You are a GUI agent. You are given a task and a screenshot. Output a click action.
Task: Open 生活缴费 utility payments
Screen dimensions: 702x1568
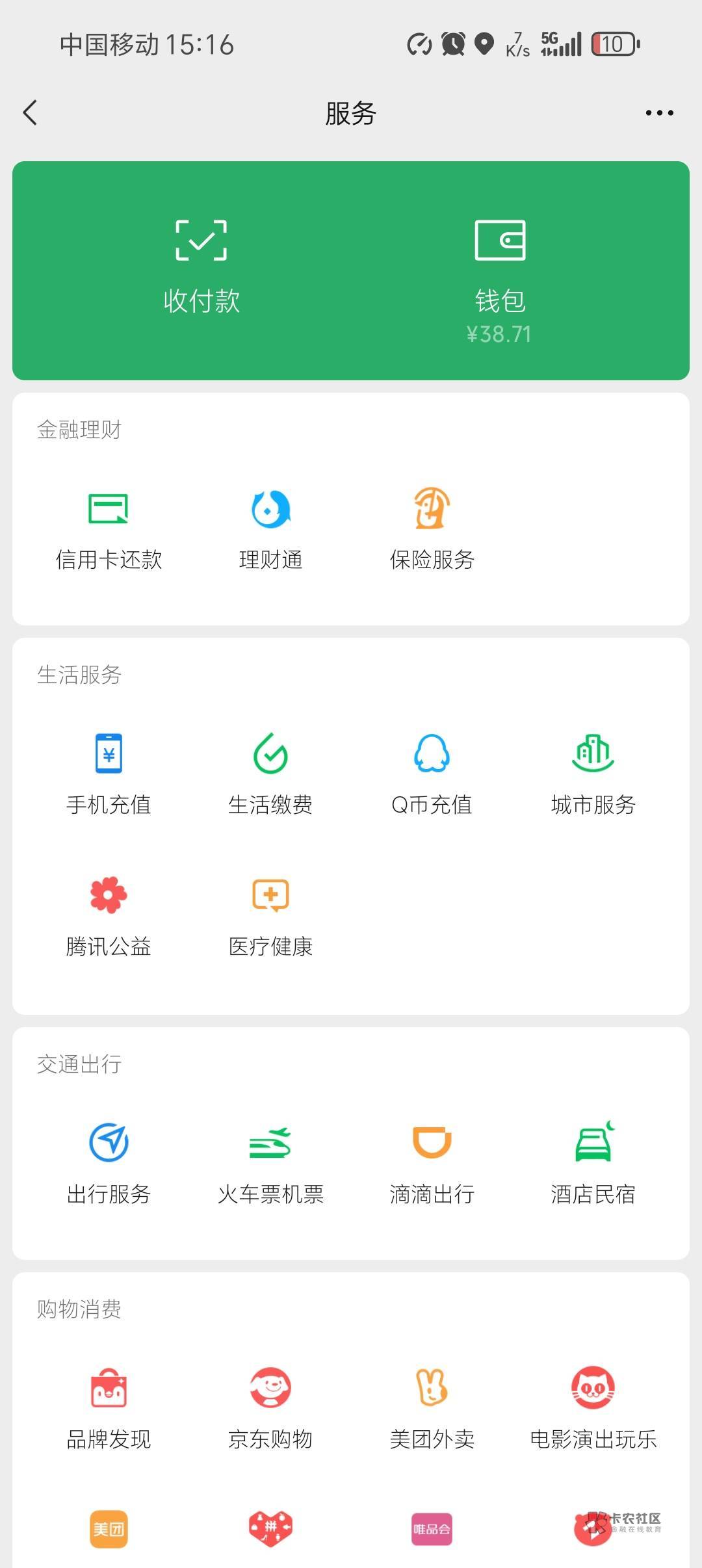pos(270,775)
